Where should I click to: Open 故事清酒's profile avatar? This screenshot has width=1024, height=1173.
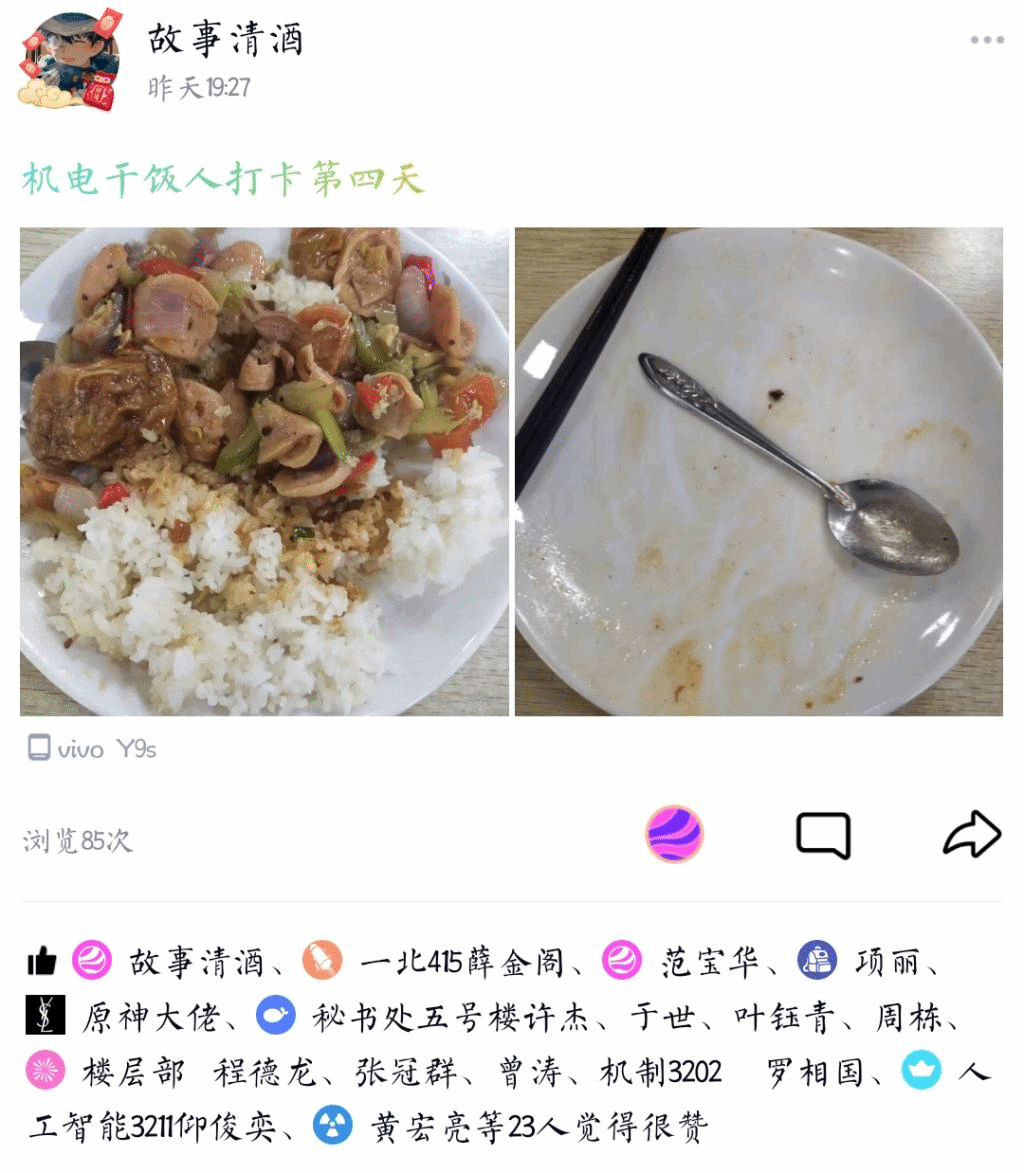70,60
